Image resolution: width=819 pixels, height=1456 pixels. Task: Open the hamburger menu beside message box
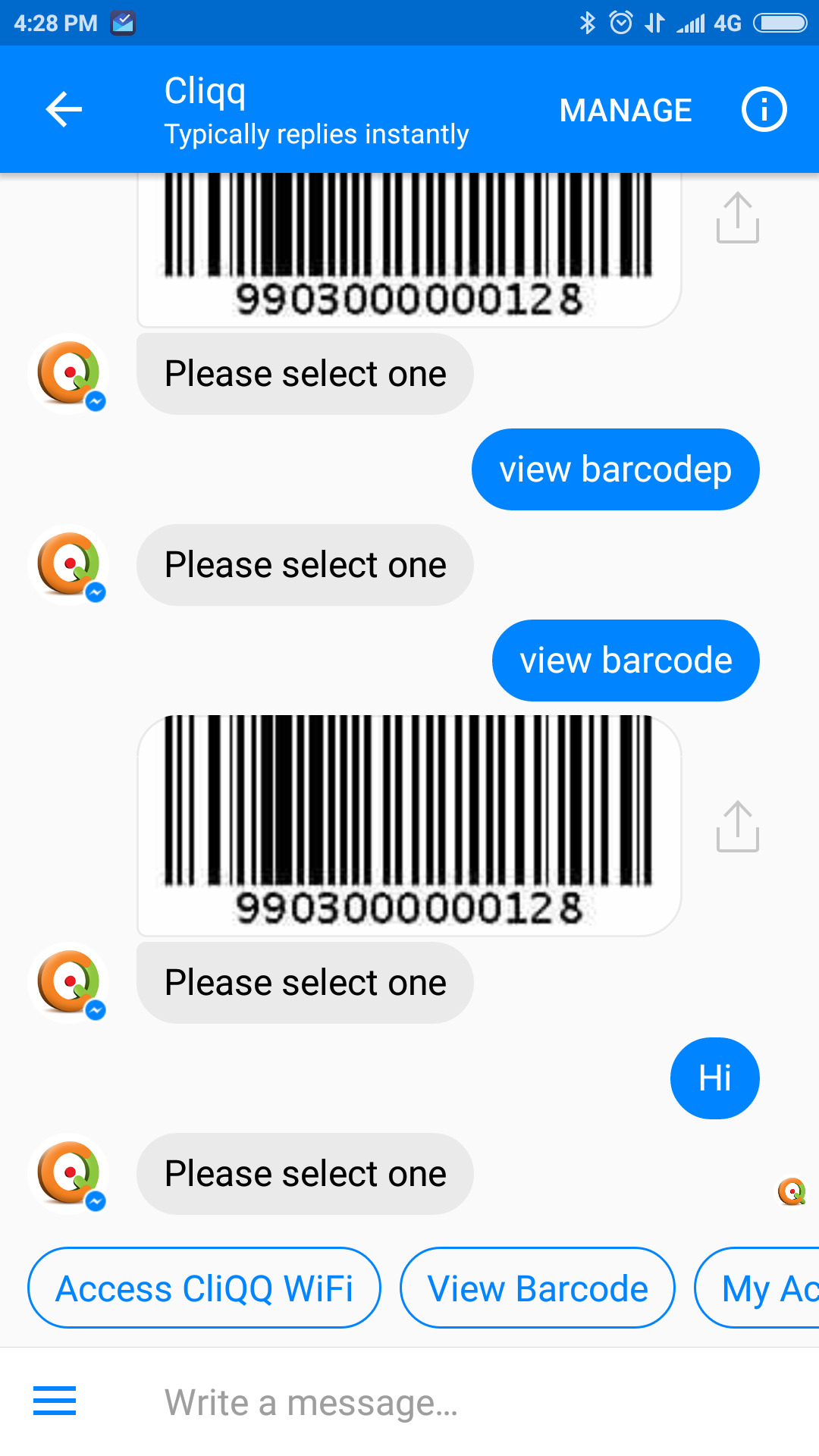(x=55, y=1401)
